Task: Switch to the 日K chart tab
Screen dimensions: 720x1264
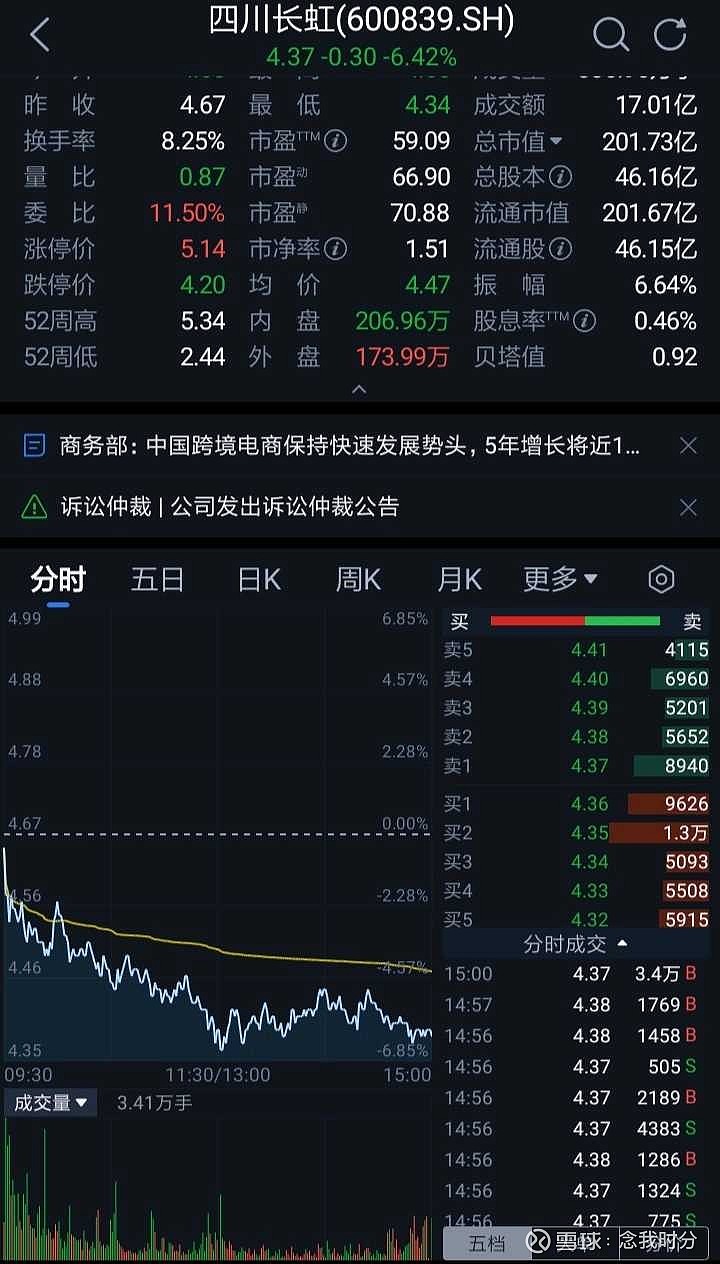Action: pyautogui.click(x=259, y=579)
